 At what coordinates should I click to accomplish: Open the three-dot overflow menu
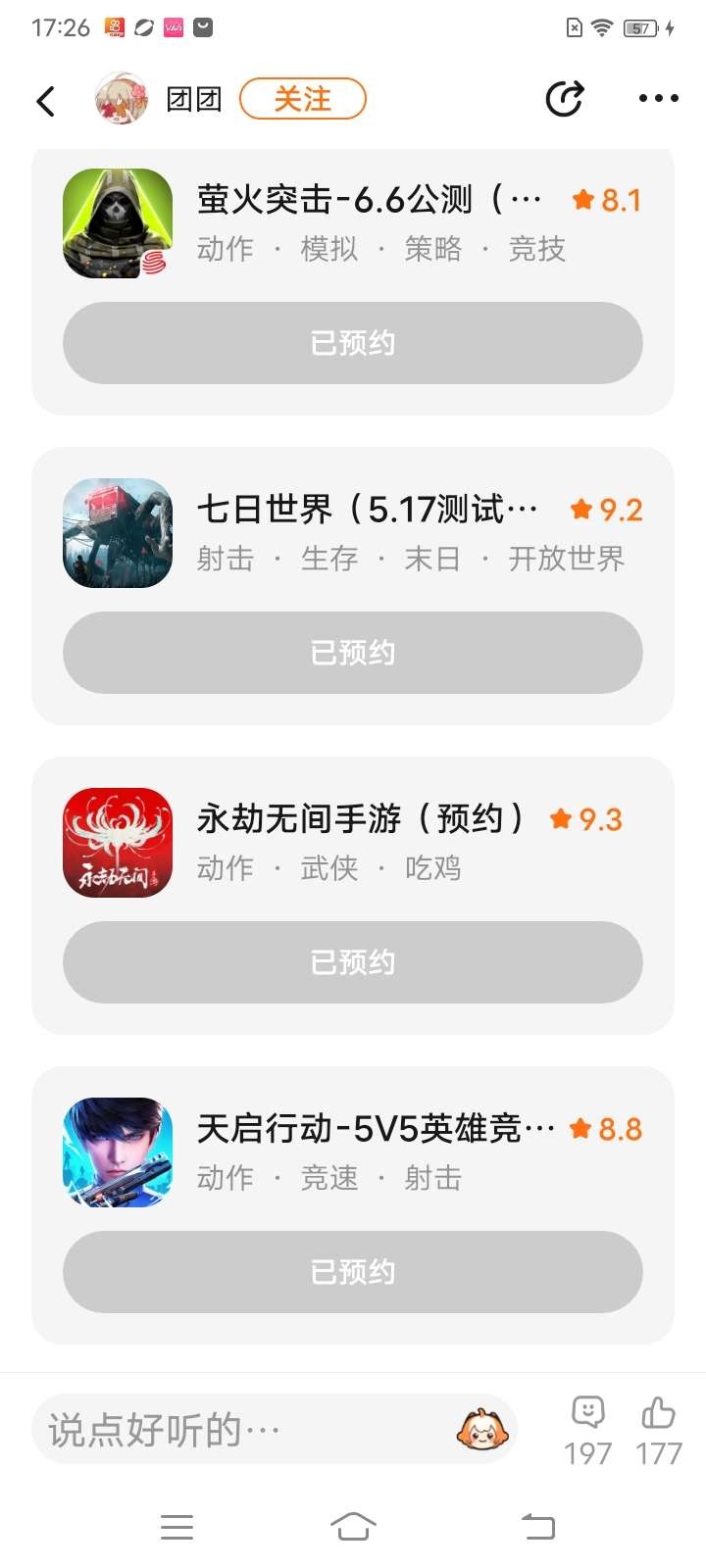pyautogui.click(x=658, y=99)
